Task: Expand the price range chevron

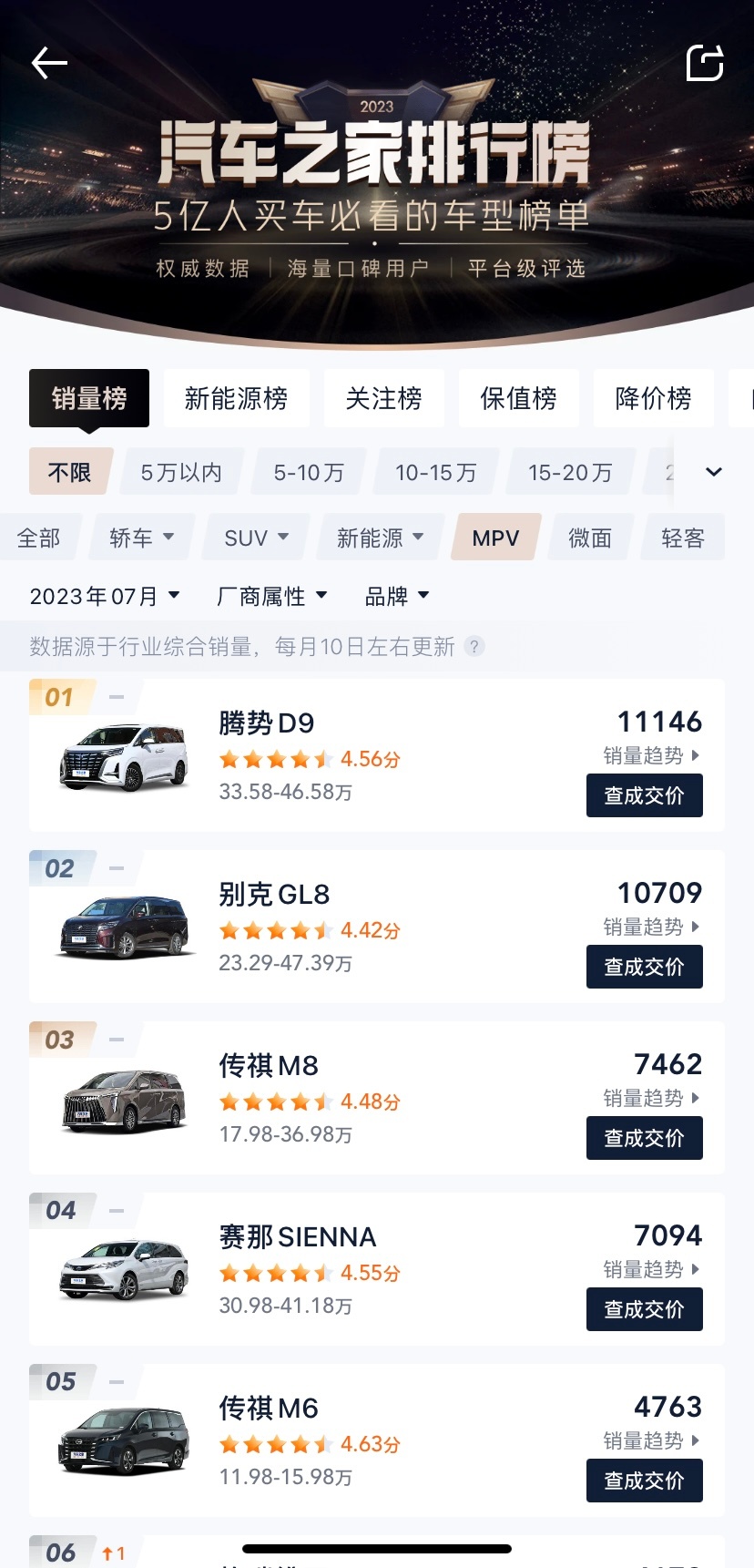Action: [714, 472]
